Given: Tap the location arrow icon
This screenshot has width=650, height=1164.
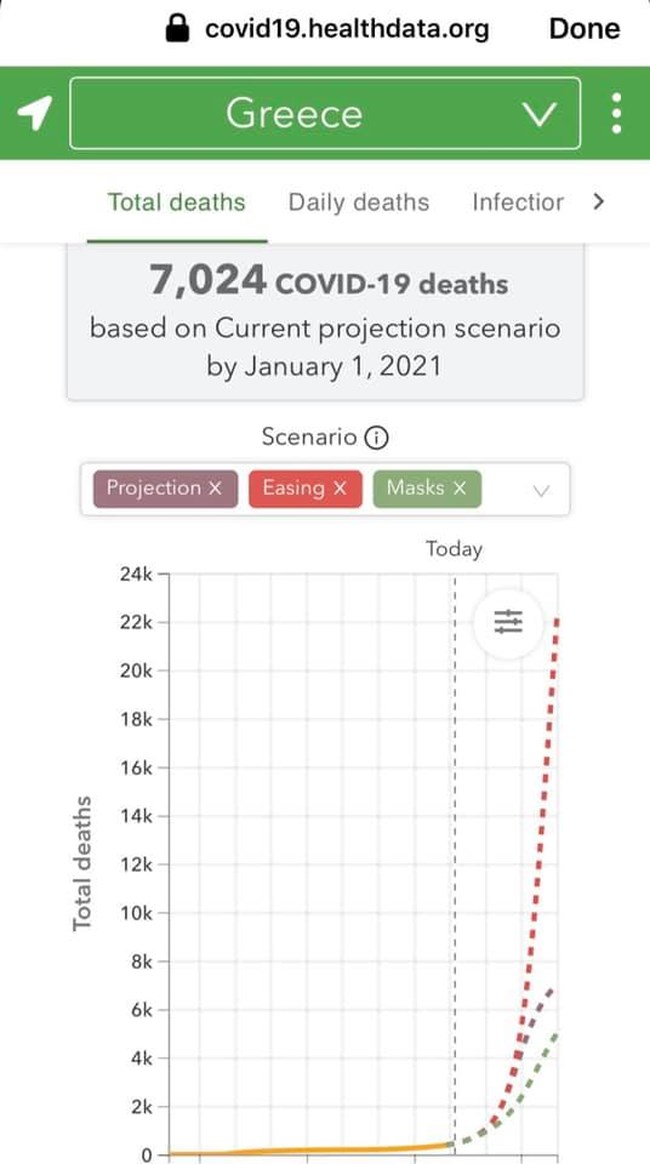Looking at the screenshot, I should point(34,114).
